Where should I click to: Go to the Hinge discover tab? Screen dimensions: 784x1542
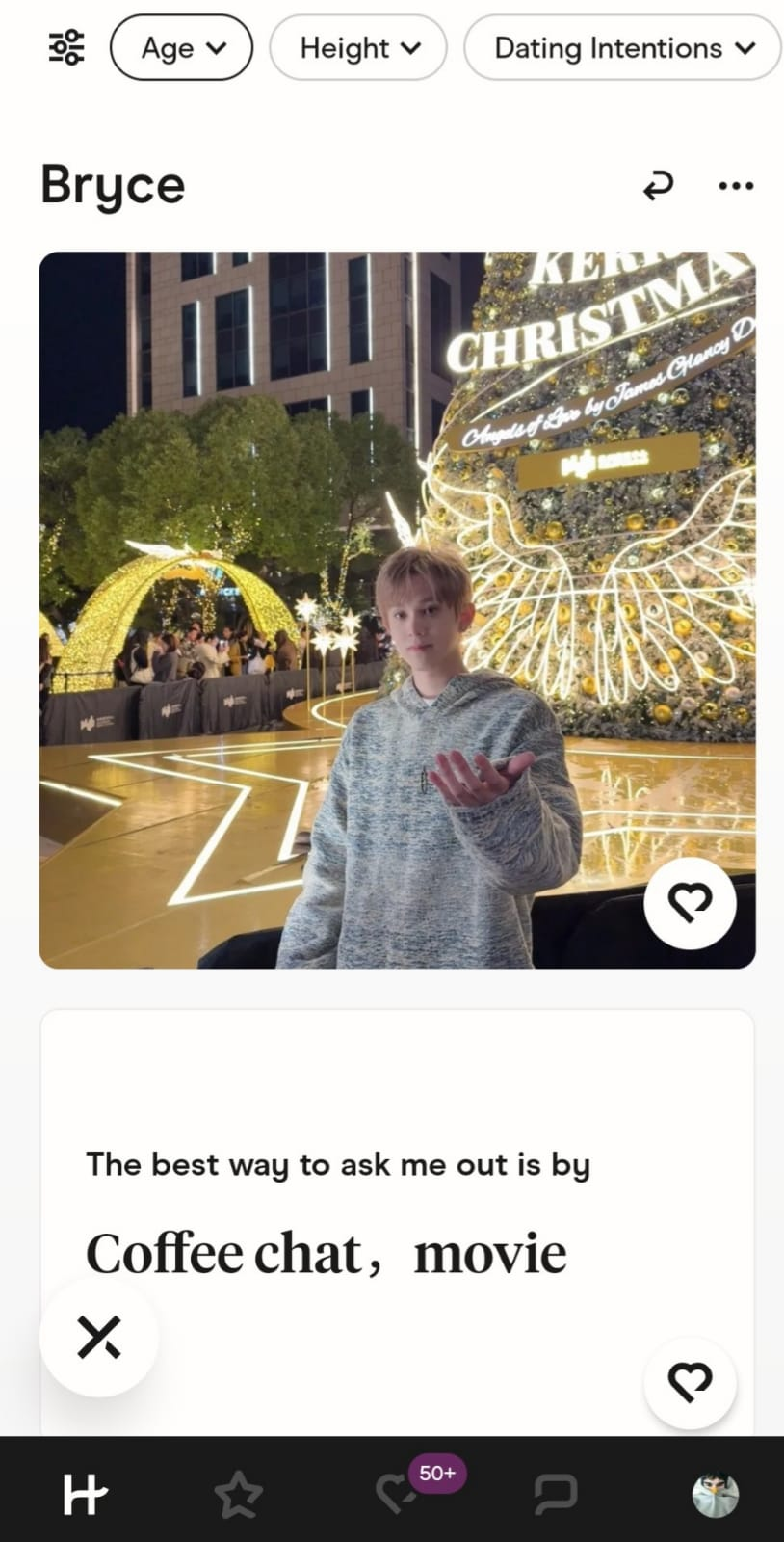pos(85,1495)
